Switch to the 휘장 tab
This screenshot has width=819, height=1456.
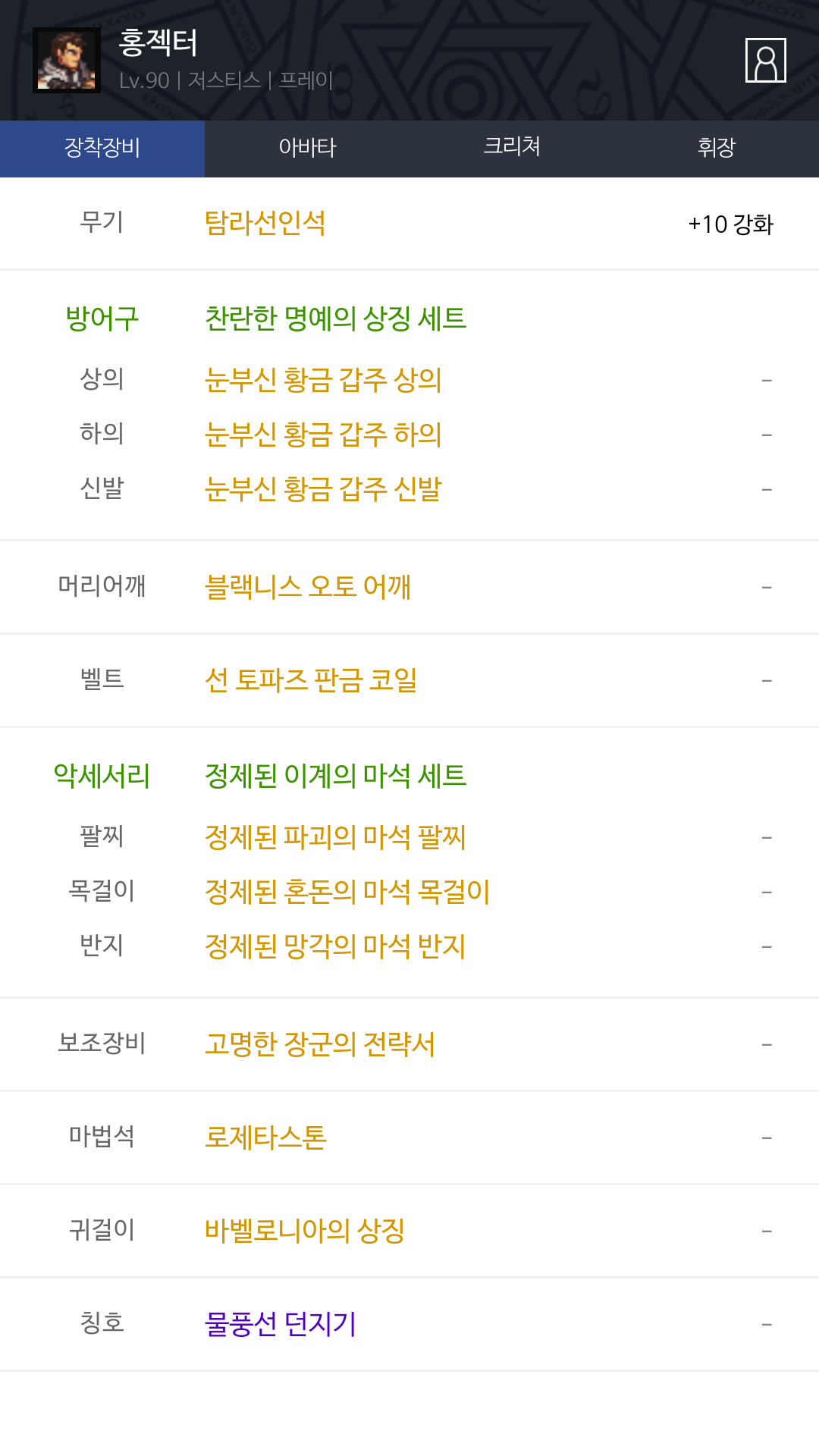pos(717,148)
